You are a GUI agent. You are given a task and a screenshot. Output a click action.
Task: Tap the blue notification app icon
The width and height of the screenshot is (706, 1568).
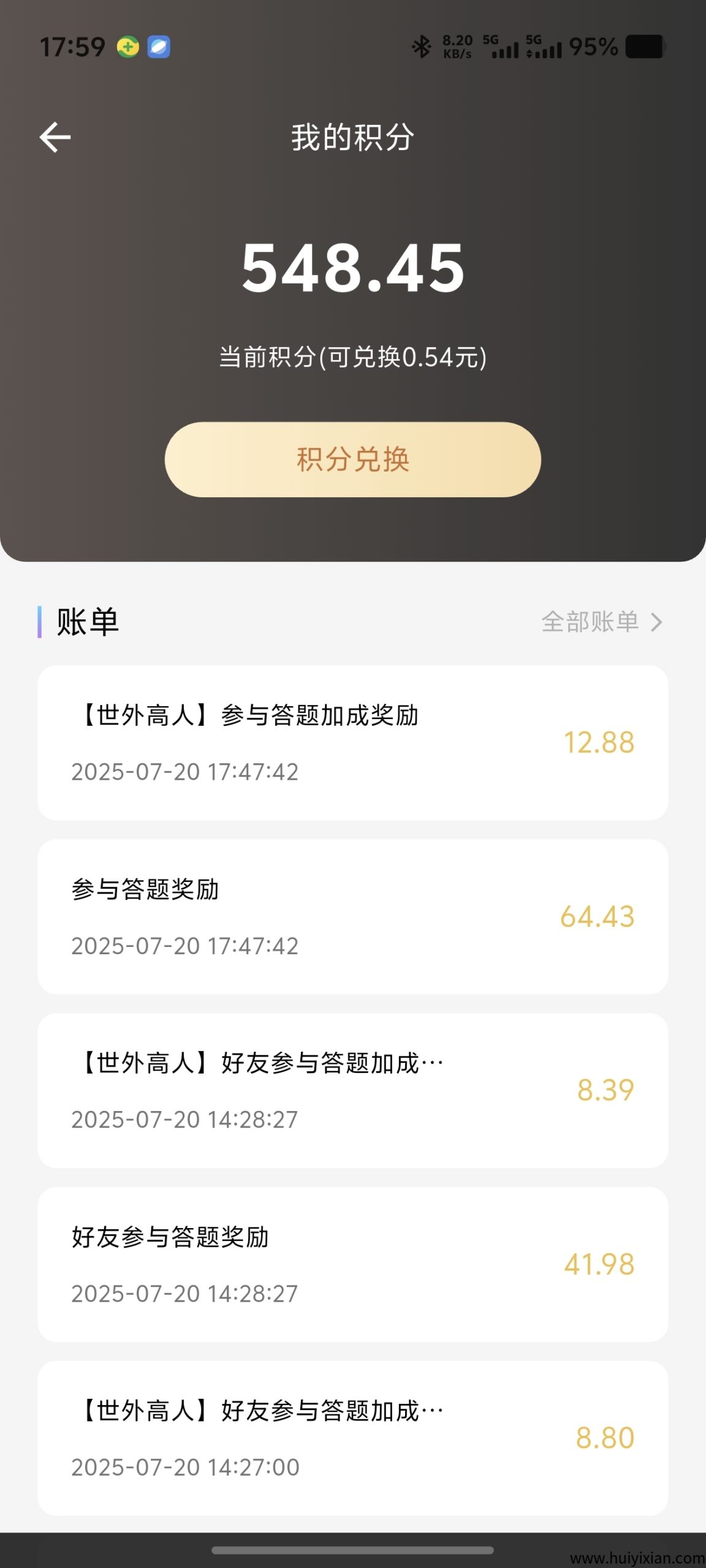tap(159, 47)
